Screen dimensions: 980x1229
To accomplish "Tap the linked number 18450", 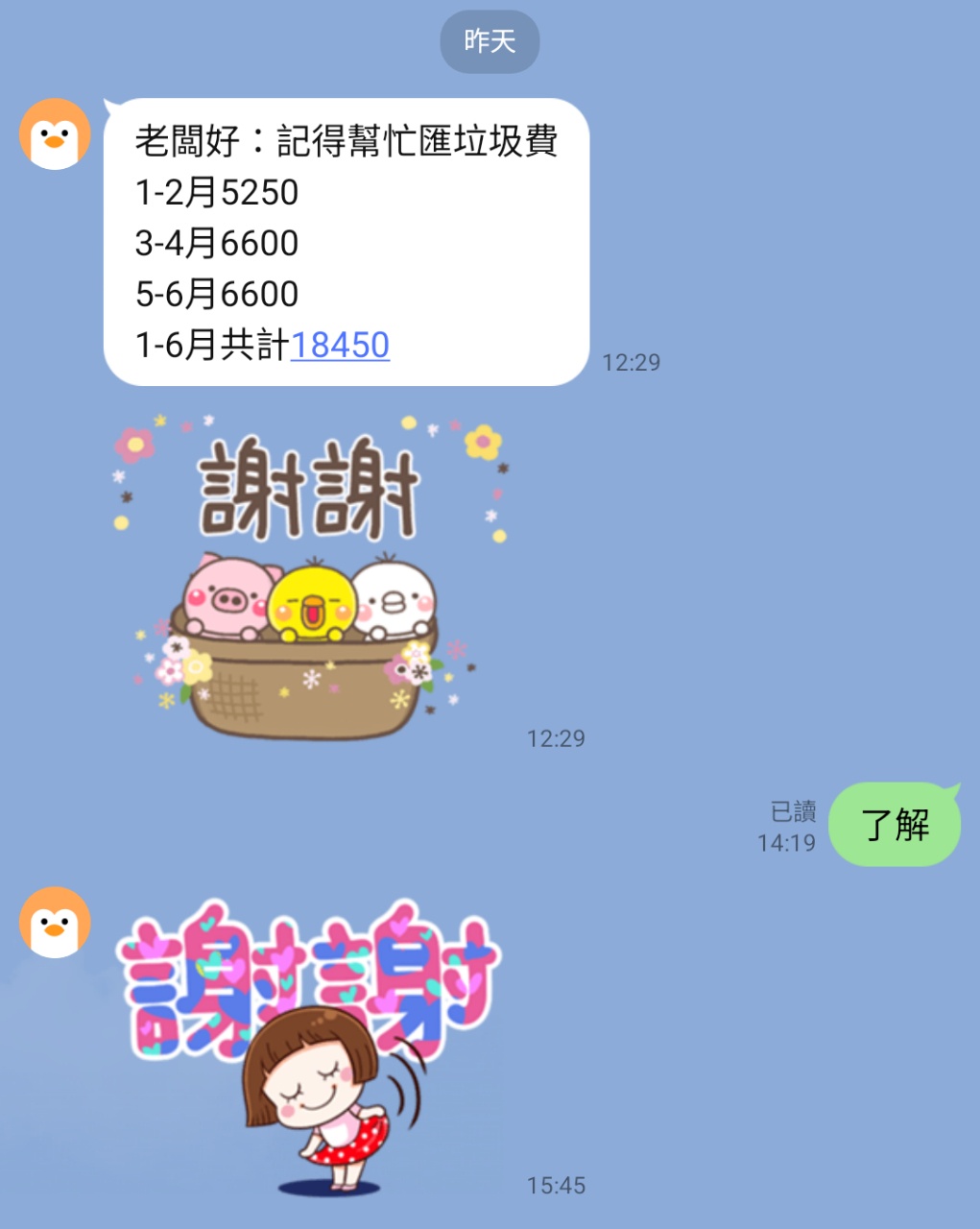I will pos(340,345).
